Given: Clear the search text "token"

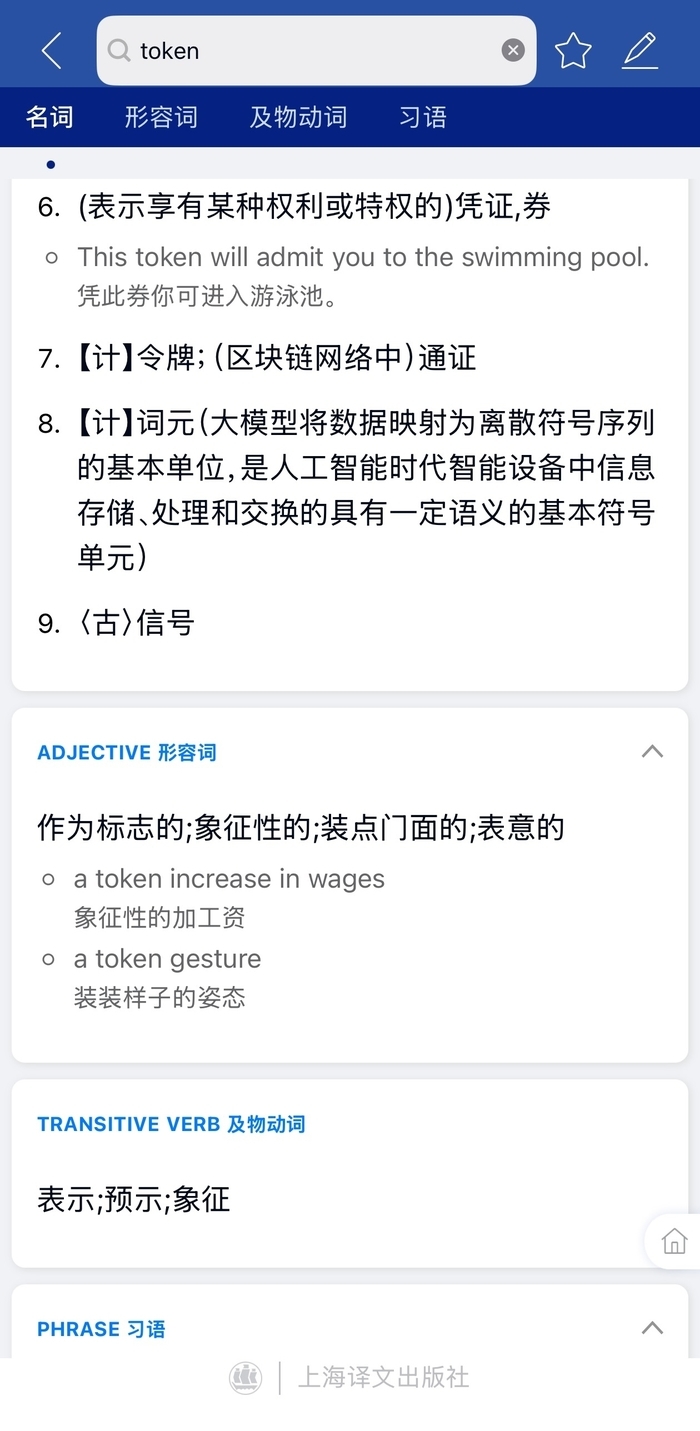Looking at the screenshot, I should click(513, 50).
